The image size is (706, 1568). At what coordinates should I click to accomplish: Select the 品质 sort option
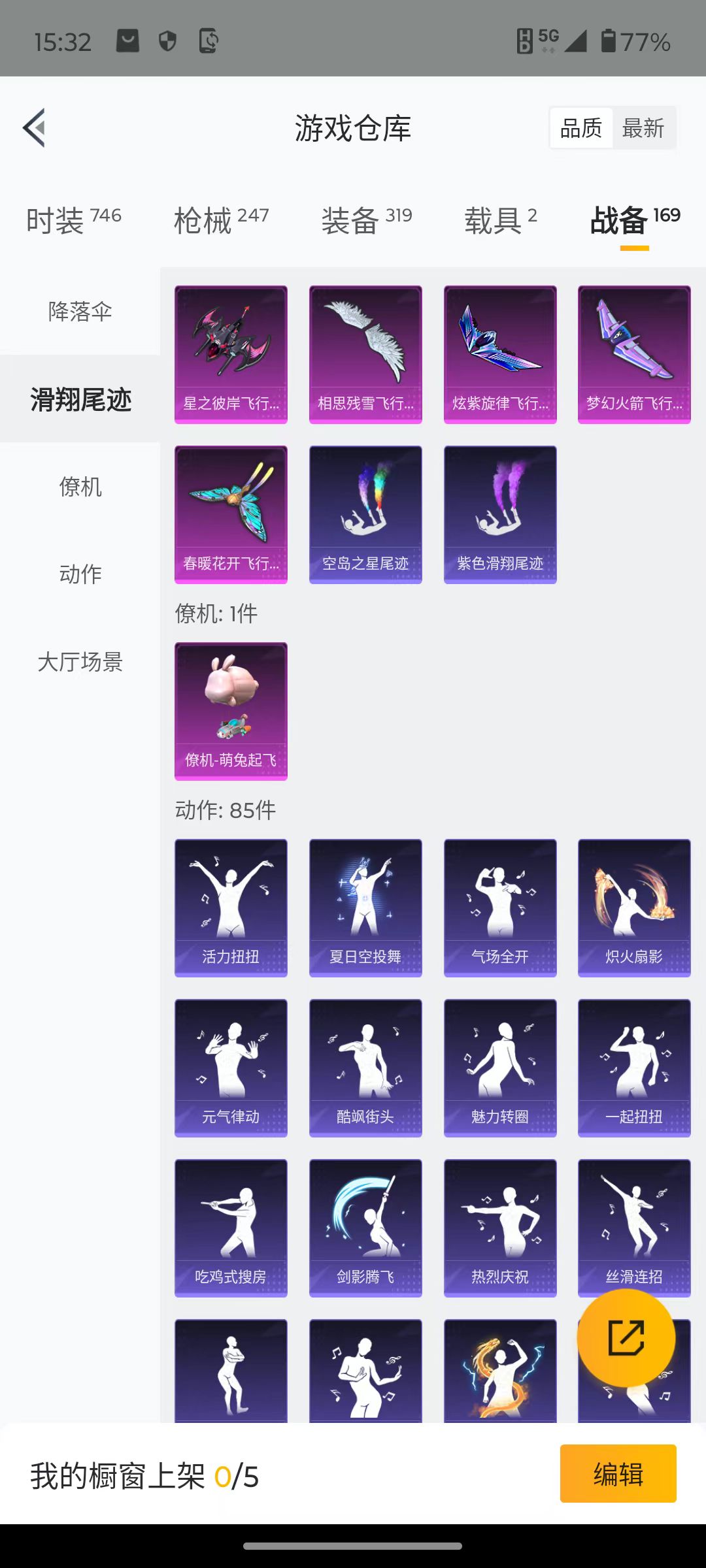coord(581,128)
